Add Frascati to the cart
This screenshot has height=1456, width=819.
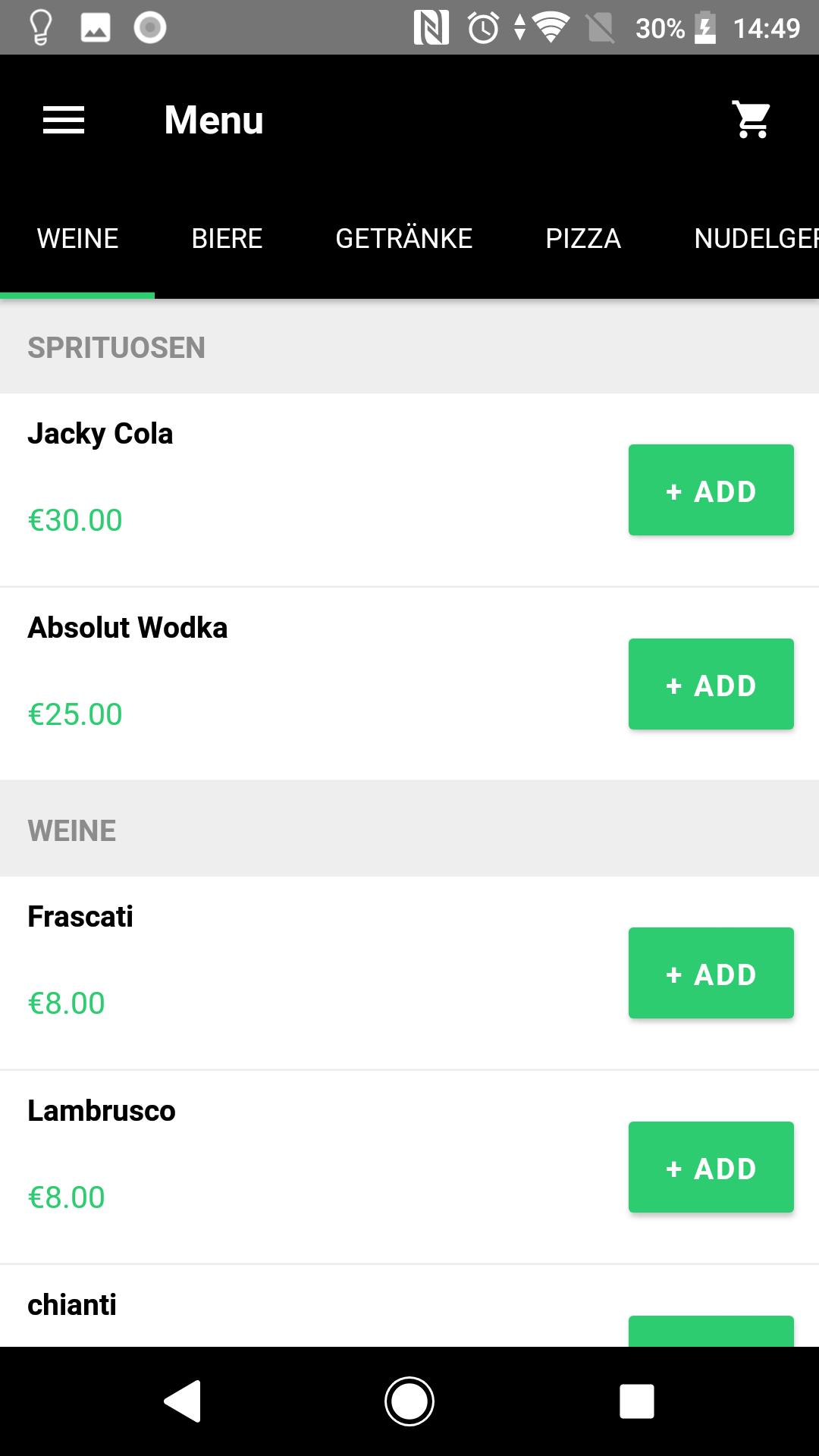point(711,973)
